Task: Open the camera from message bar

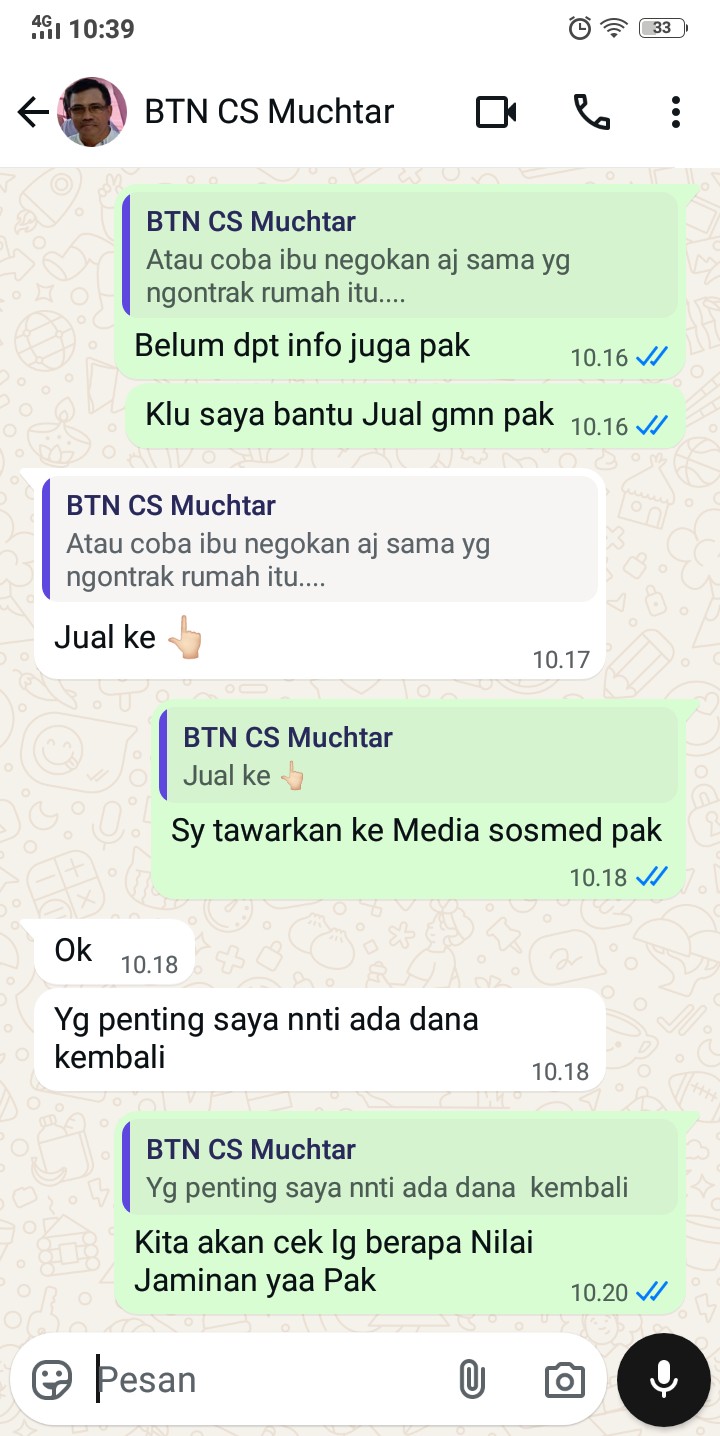Action: point(564,1380)
